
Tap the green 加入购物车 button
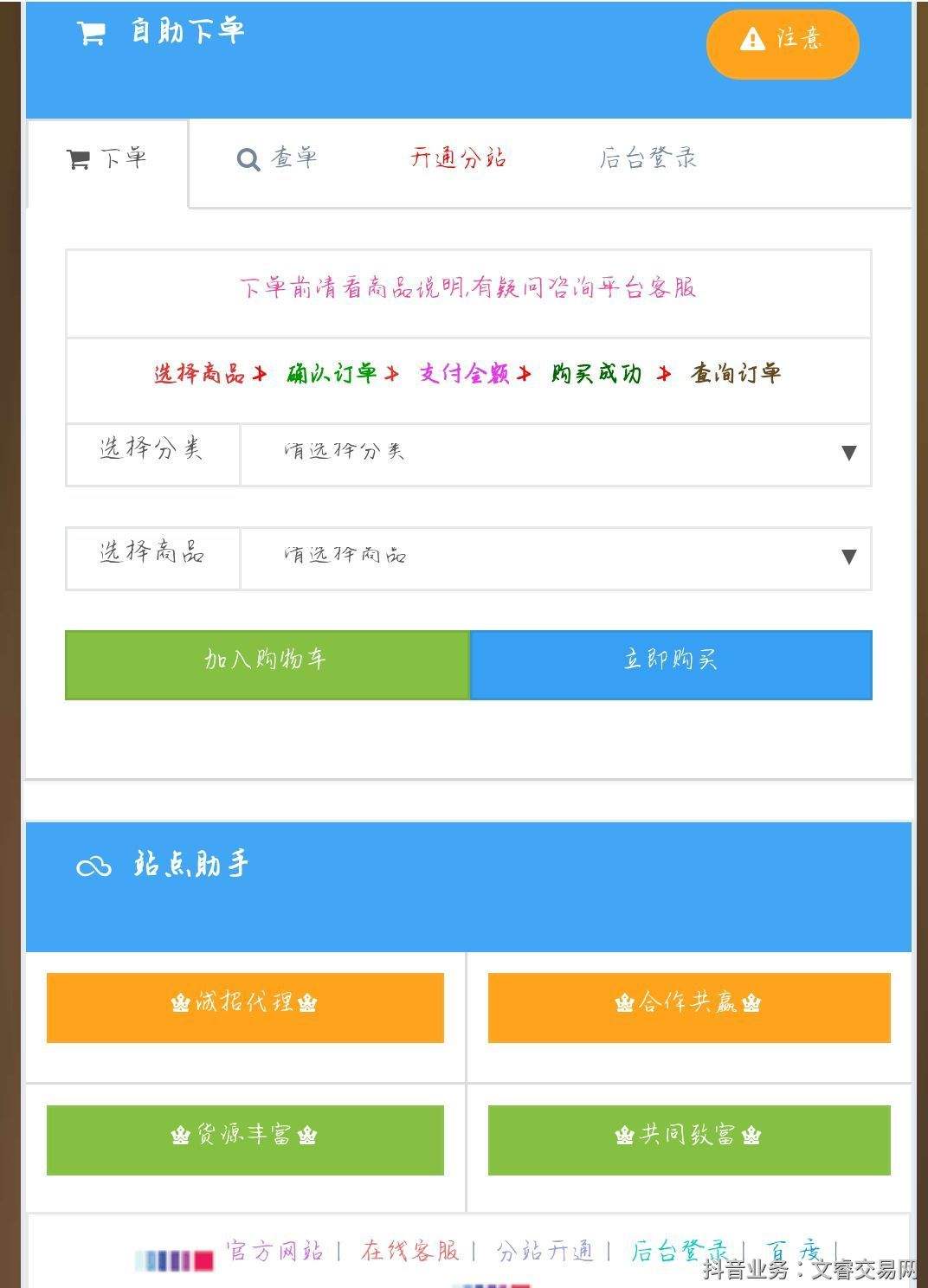pyautogui.click(x=267, y=664)
